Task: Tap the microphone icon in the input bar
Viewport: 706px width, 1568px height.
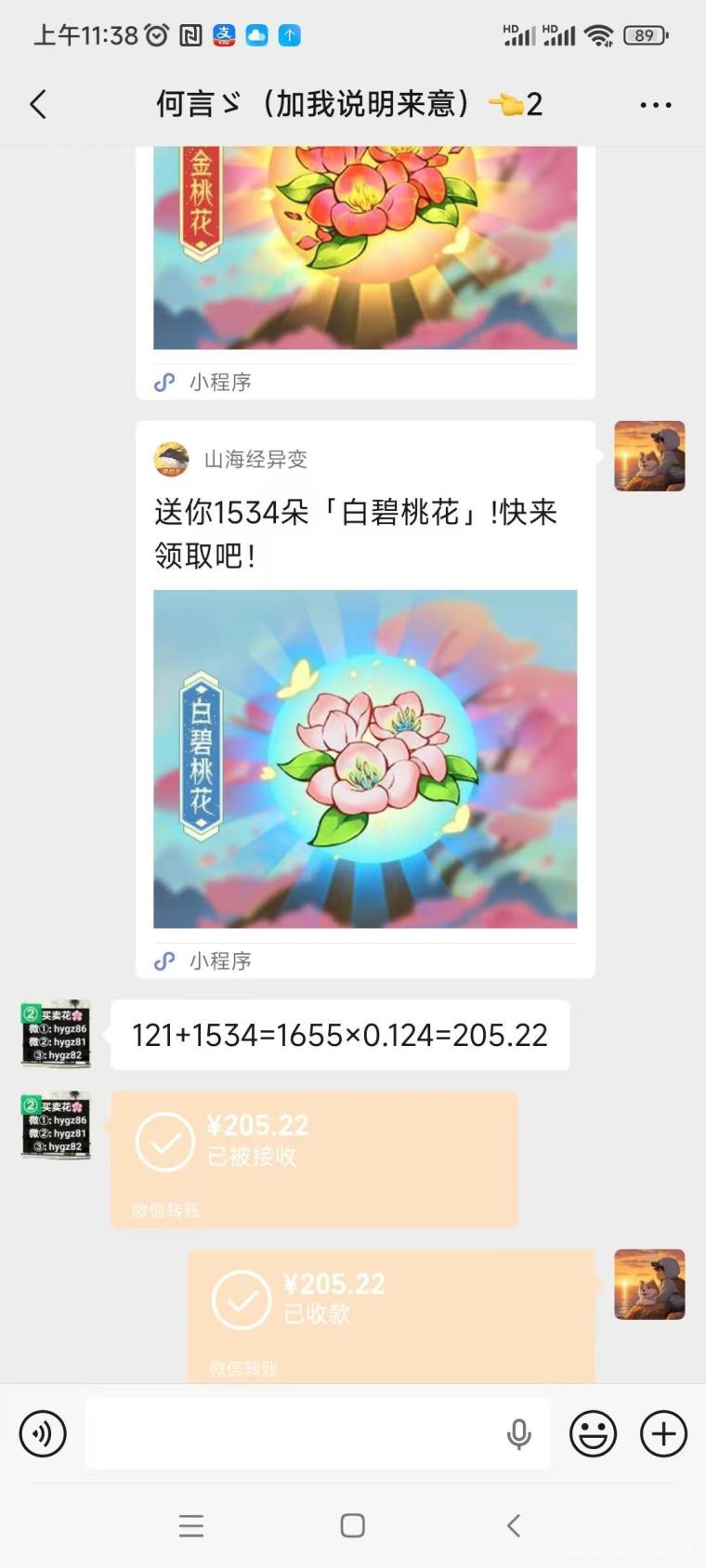Action: [x=519, y=1433]
